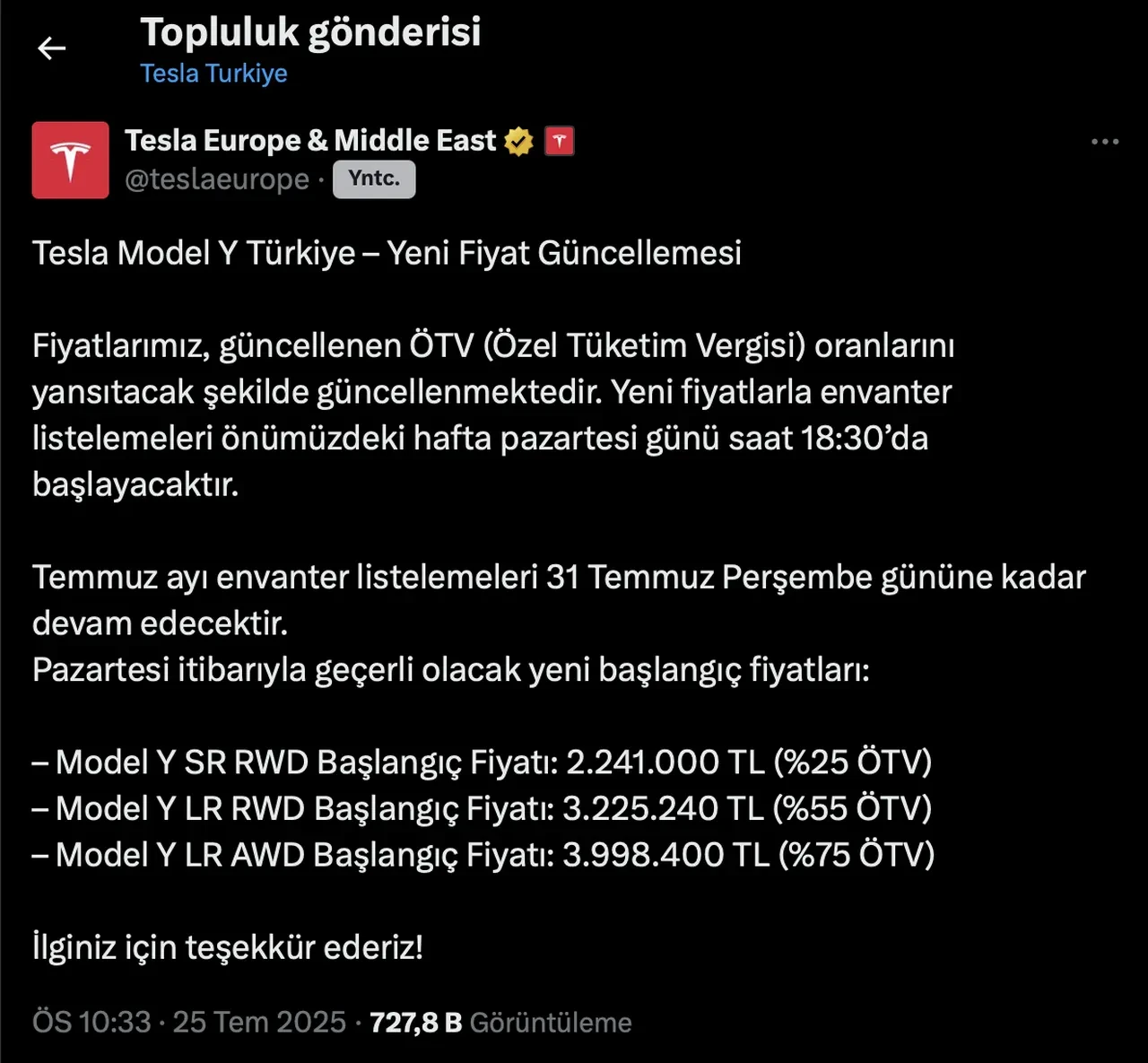
Task: Tap the @teslaeurope handle
Action: point(217,179)
